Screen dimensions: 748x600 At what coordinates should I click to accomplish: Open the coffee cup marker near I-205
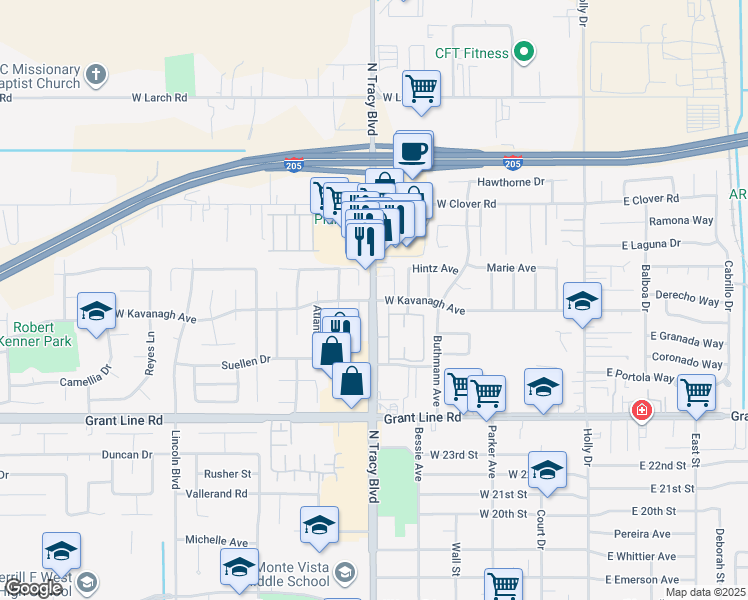[413, 152]
